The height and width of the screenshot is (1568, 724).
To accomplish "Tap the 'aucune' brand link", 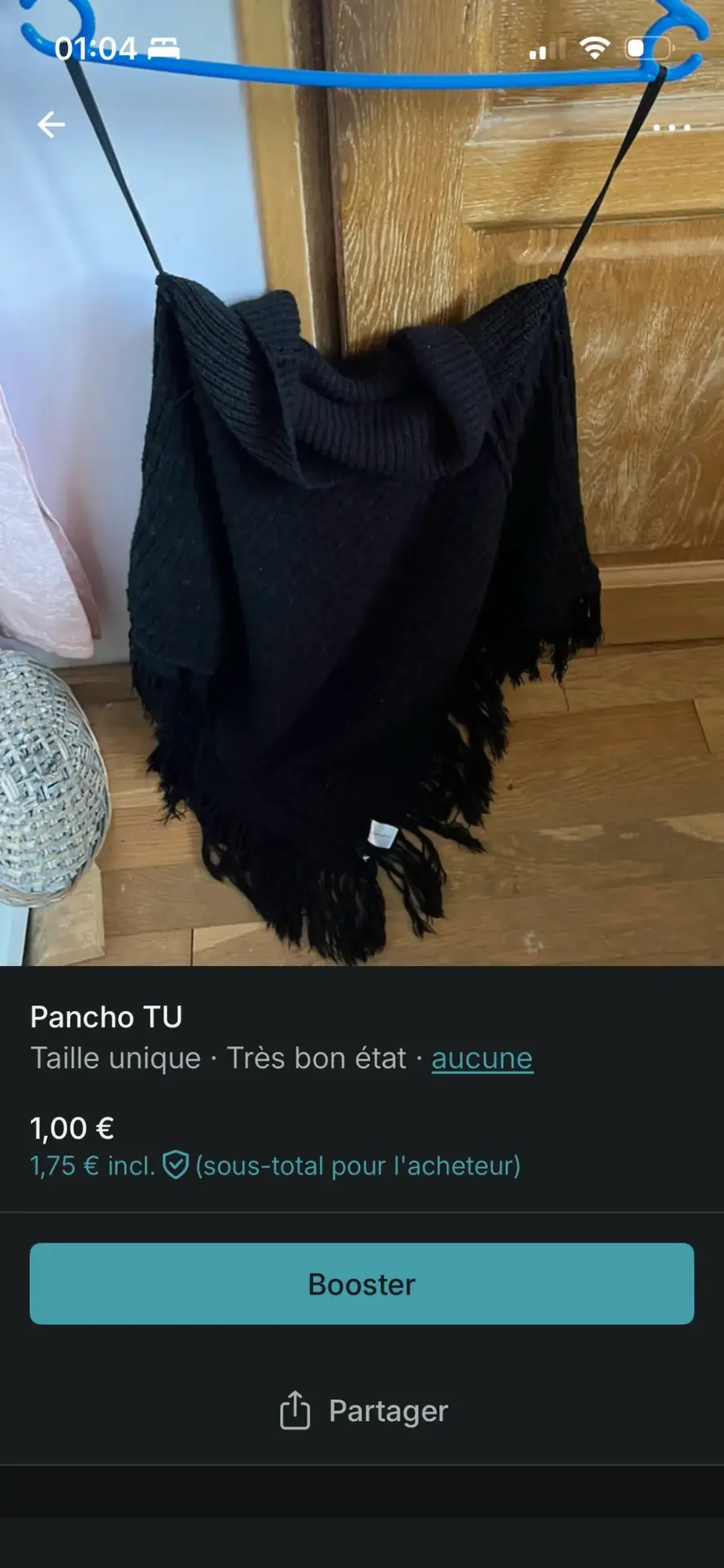I will click(482, 1058).
